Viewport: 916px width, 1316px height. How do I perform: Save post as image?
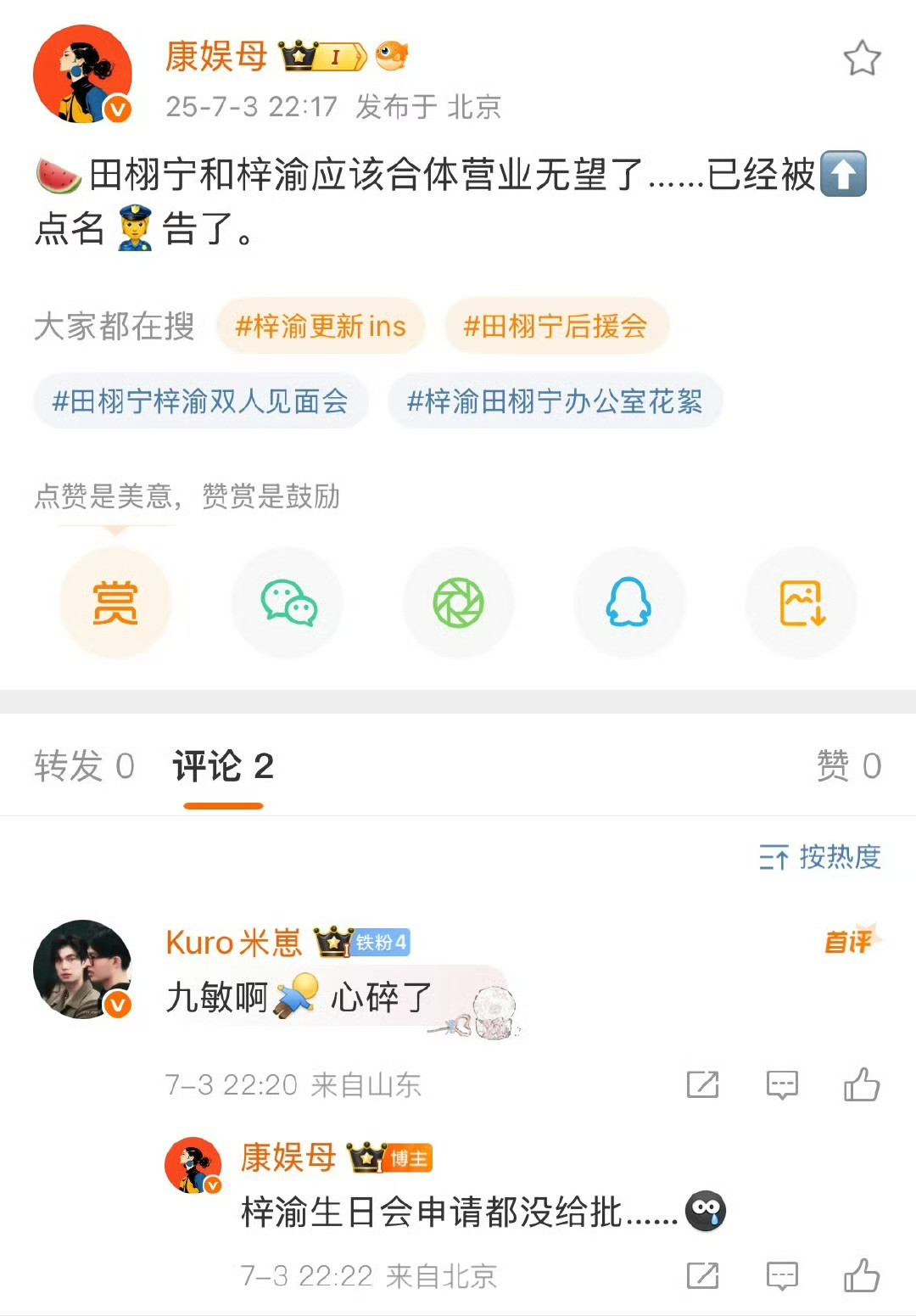[801, 603]
